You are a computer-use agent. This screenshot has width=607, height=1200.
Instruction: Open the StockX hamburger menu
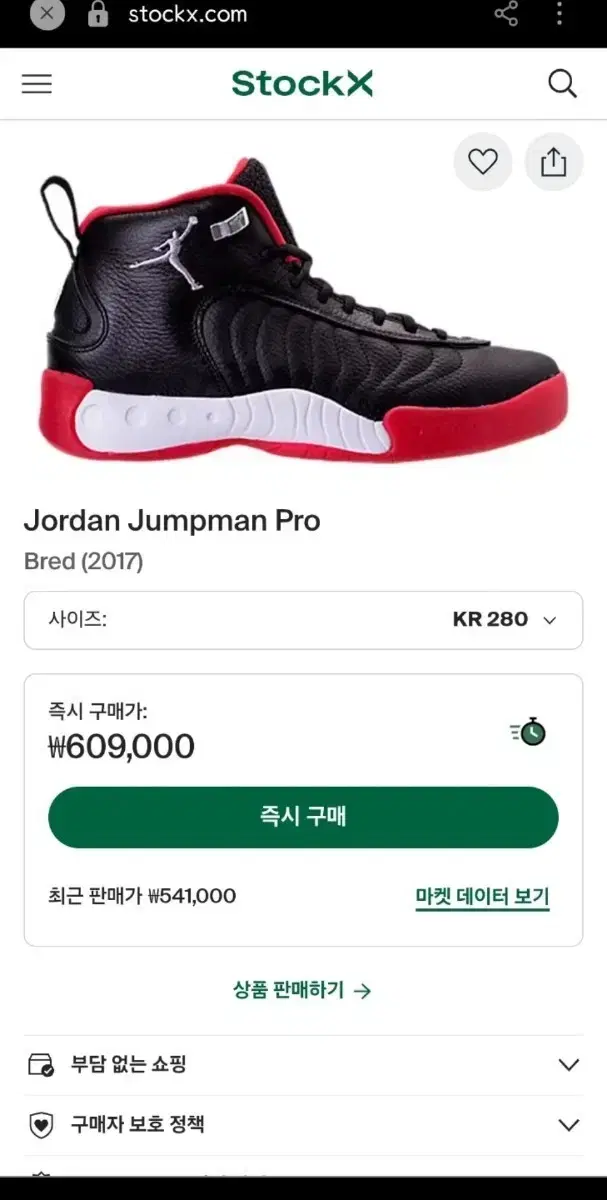(37, 84)
